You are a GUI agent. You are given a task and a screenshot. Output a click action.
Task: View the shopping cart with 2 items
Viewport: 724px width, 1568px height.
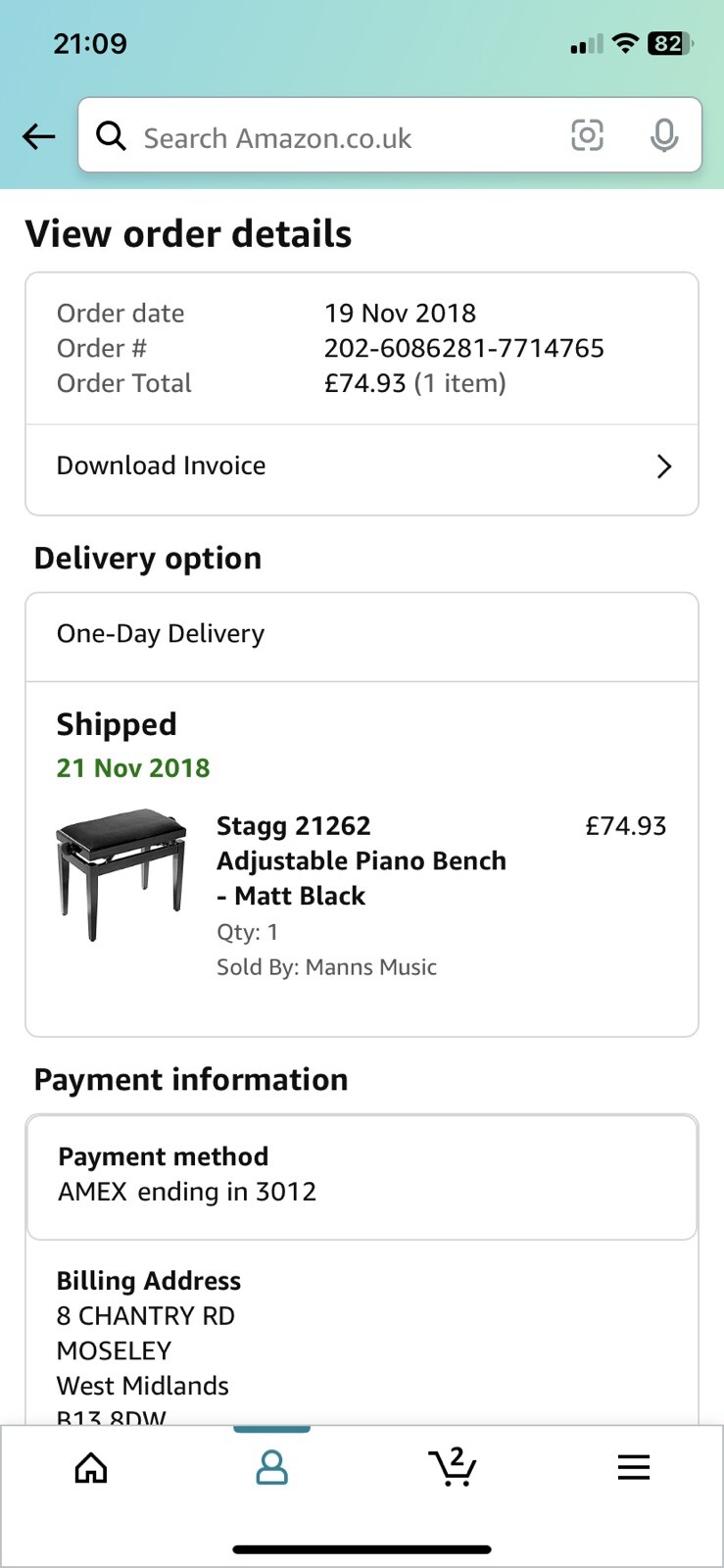tap(453, 1467)
